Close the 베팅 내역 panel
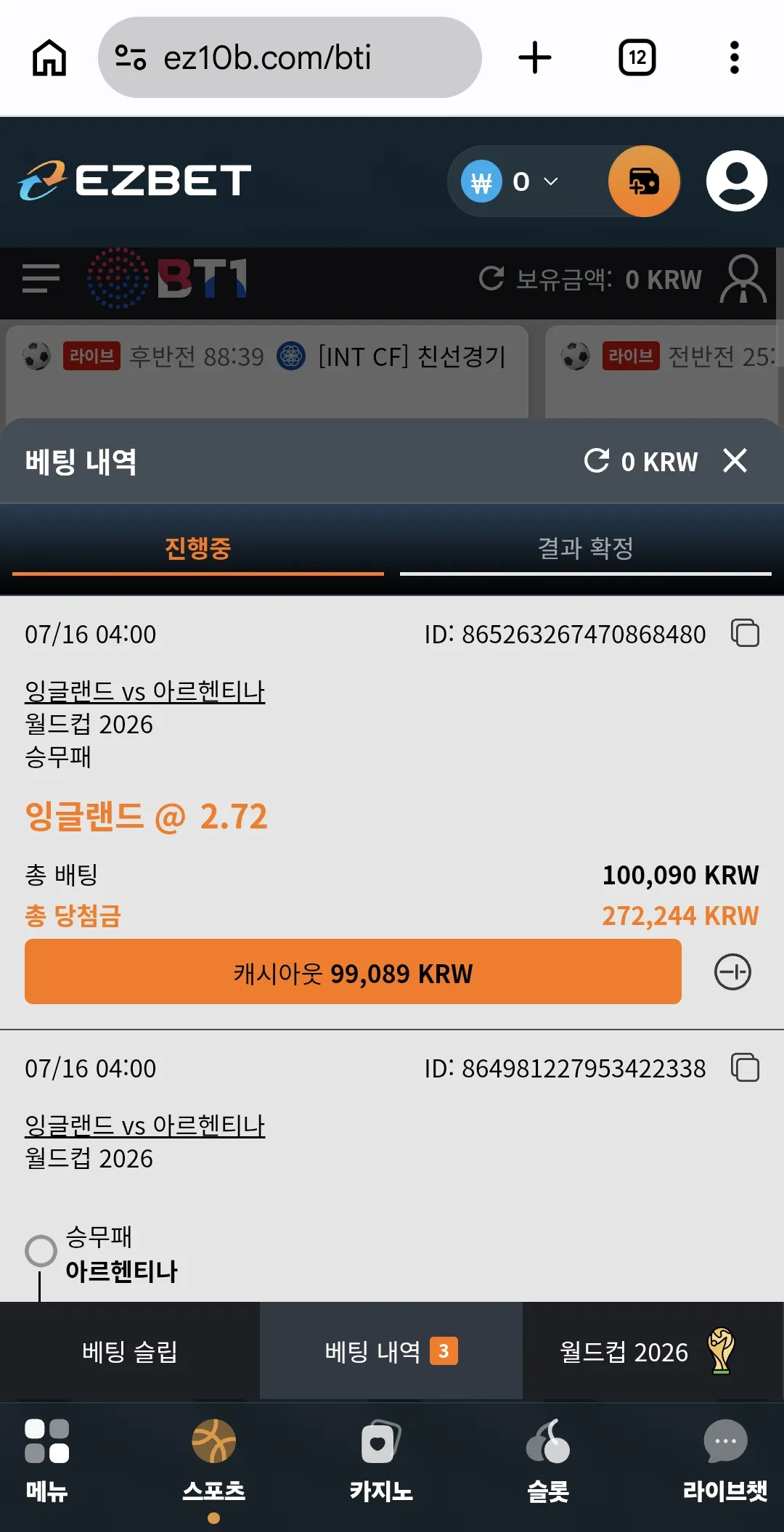The image size is (784, 1532). click(x=735, y=460)
